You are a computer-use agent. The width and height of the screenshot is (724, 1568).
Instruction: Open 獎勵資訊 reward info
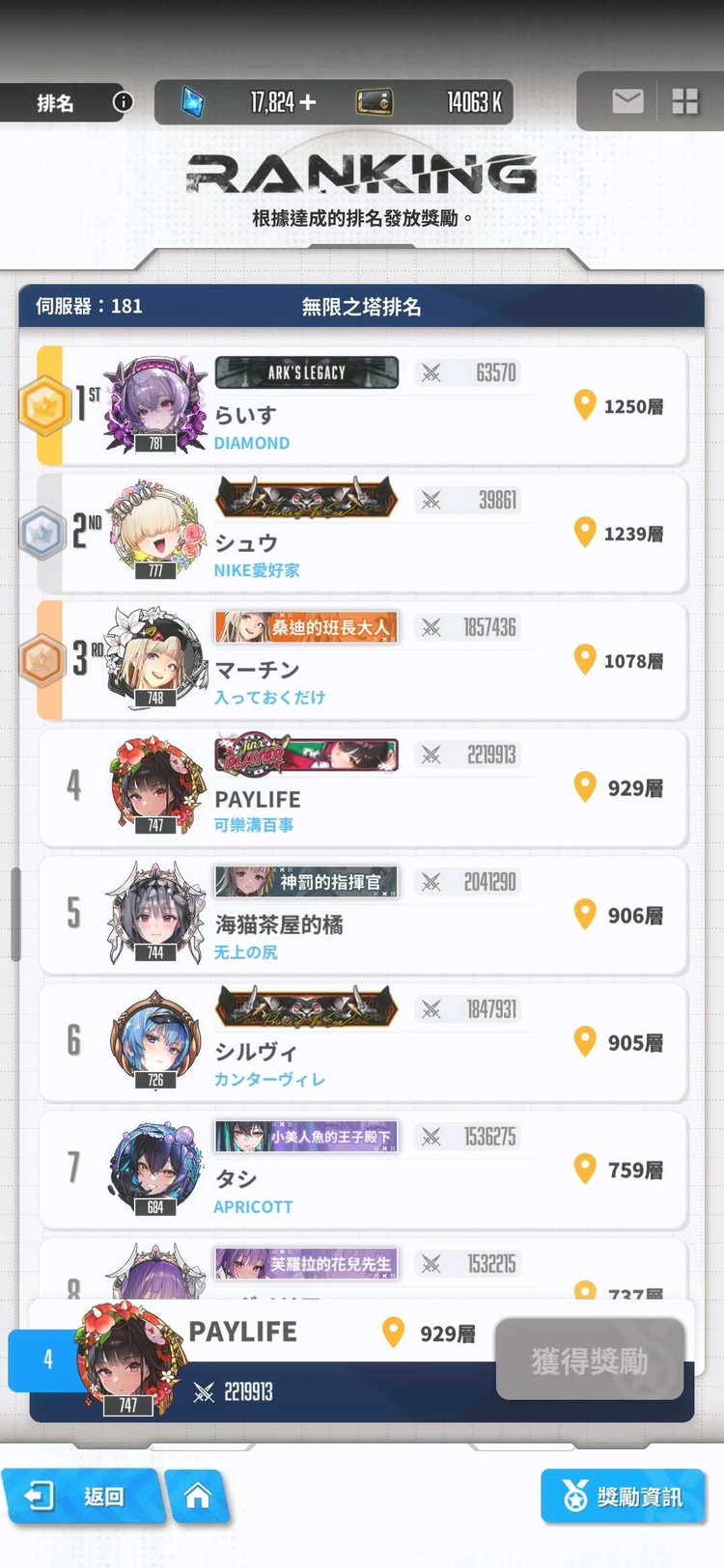[625, 1497]
